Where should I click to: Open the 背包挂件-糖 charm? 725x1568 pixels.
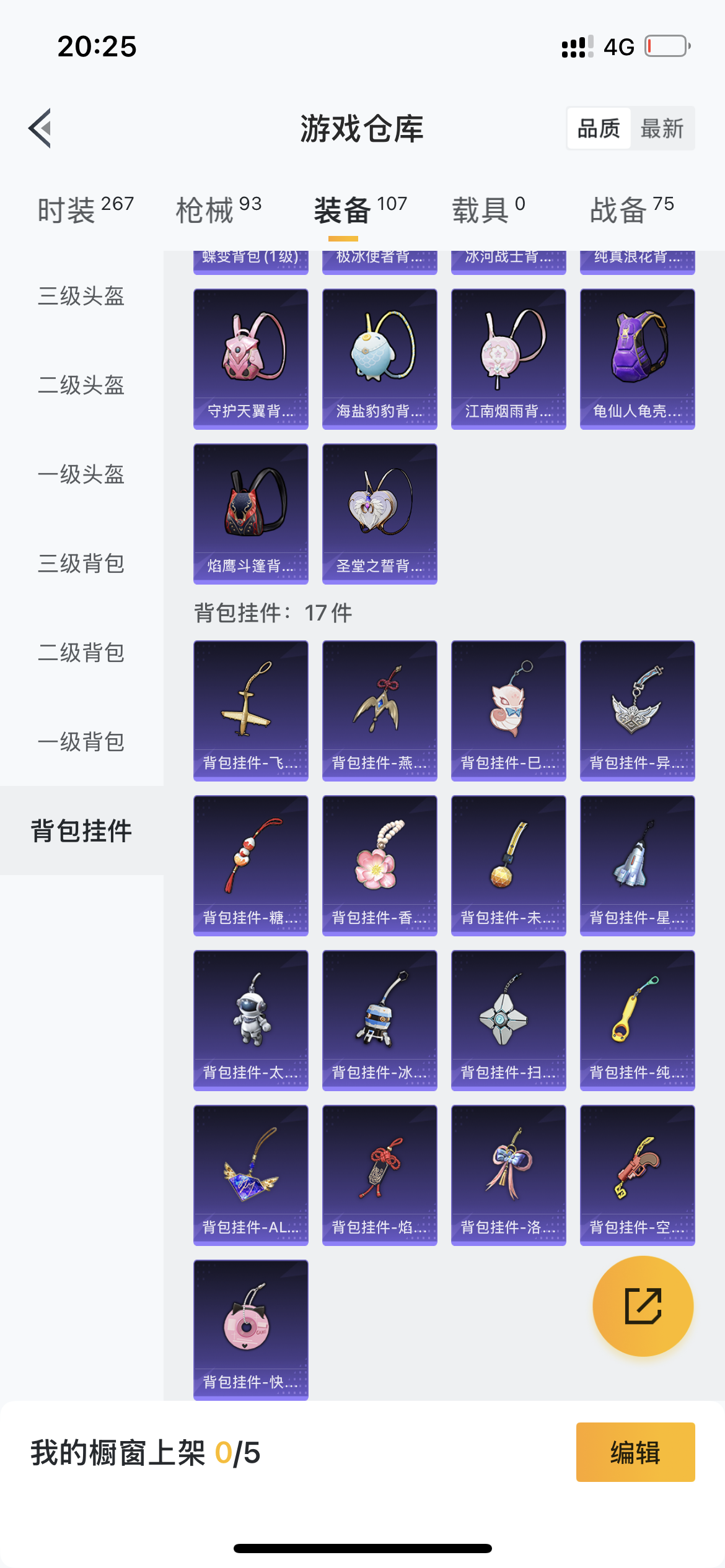pyautogui.click(x=251, y=865)
